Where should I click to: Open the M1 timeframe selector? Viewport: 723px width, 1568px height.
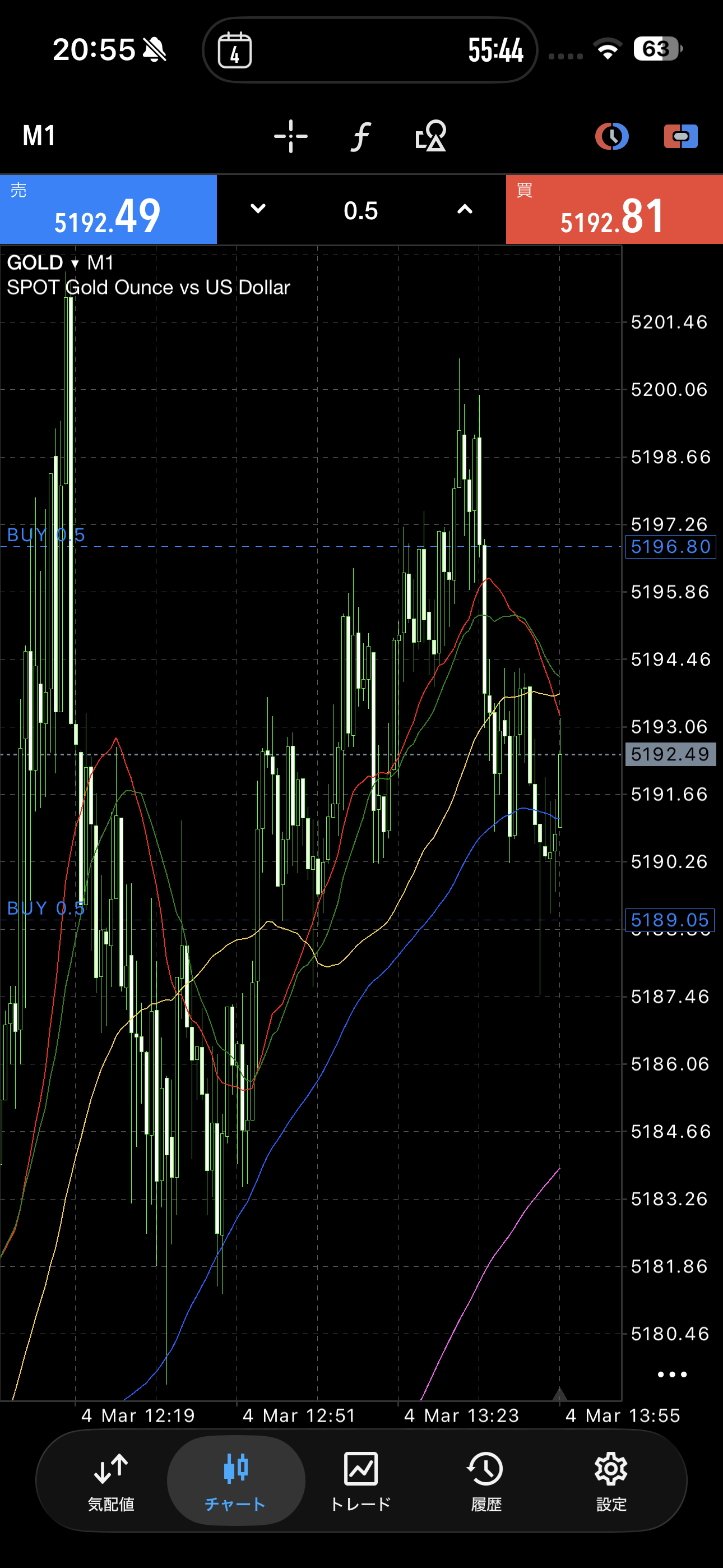click(x=39, y=136)
